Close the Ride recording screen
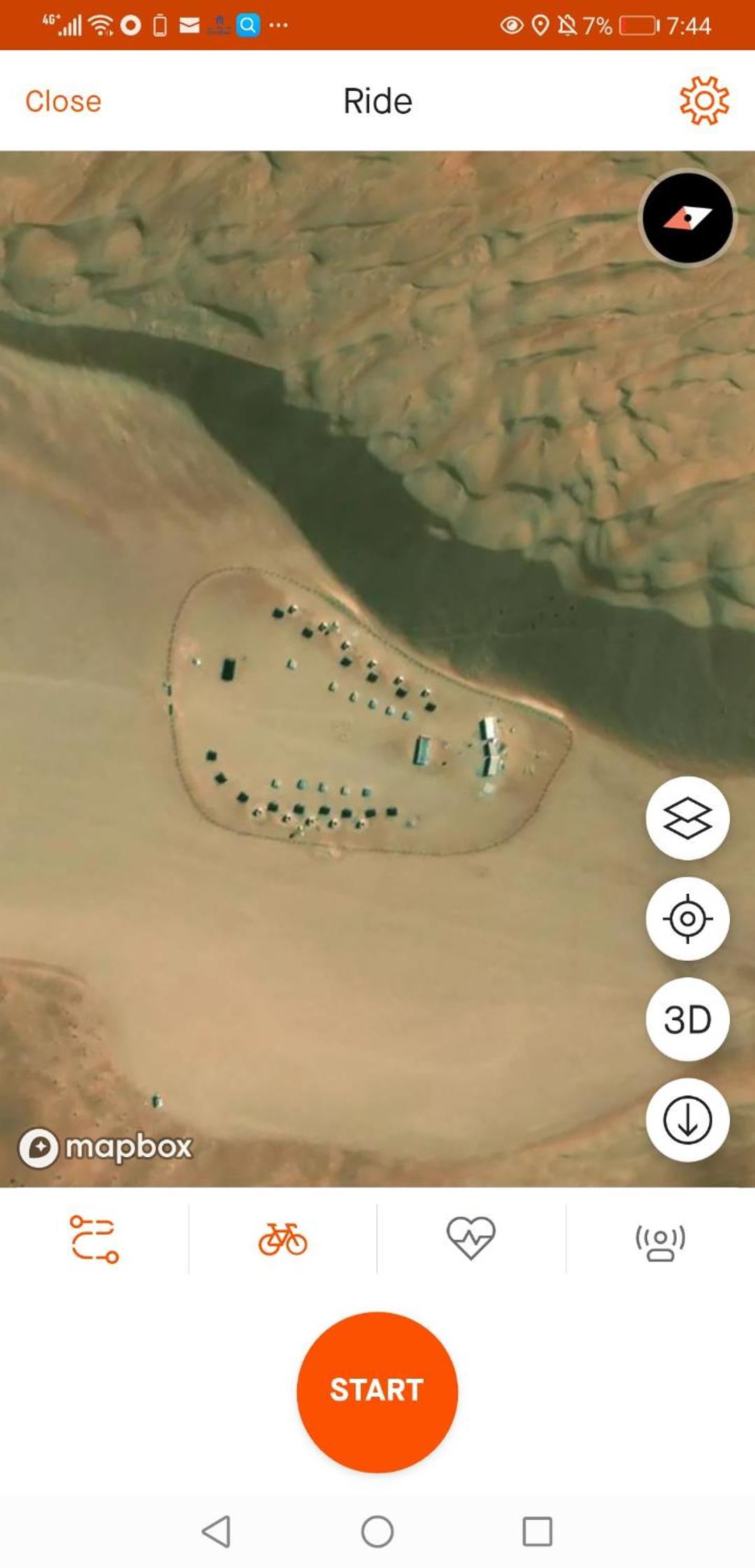This screenshot has width=755, height=1568. pyautogui.click(x=63, y=101)
